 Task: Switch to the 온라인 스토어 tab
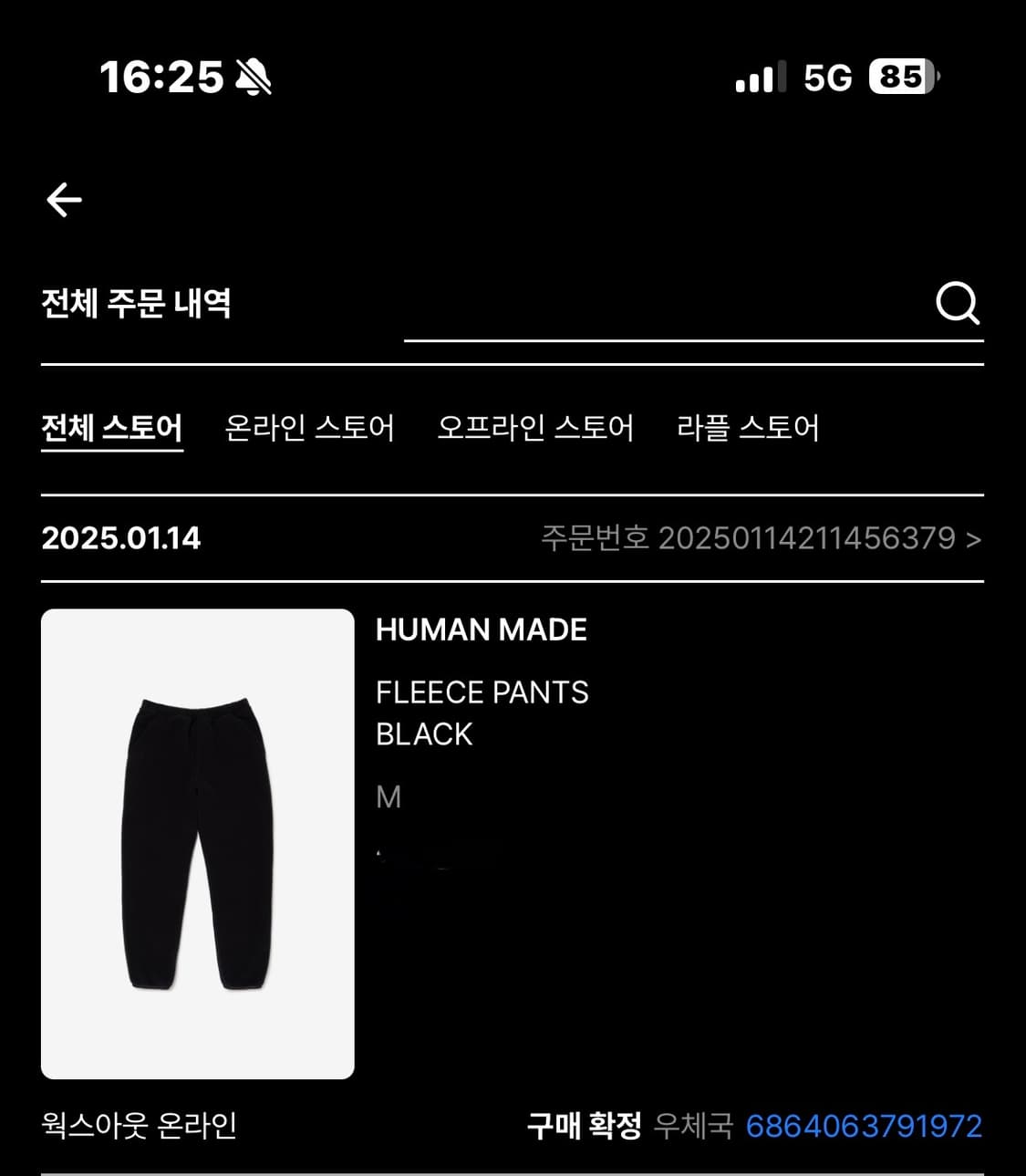(x=309, y=428)
